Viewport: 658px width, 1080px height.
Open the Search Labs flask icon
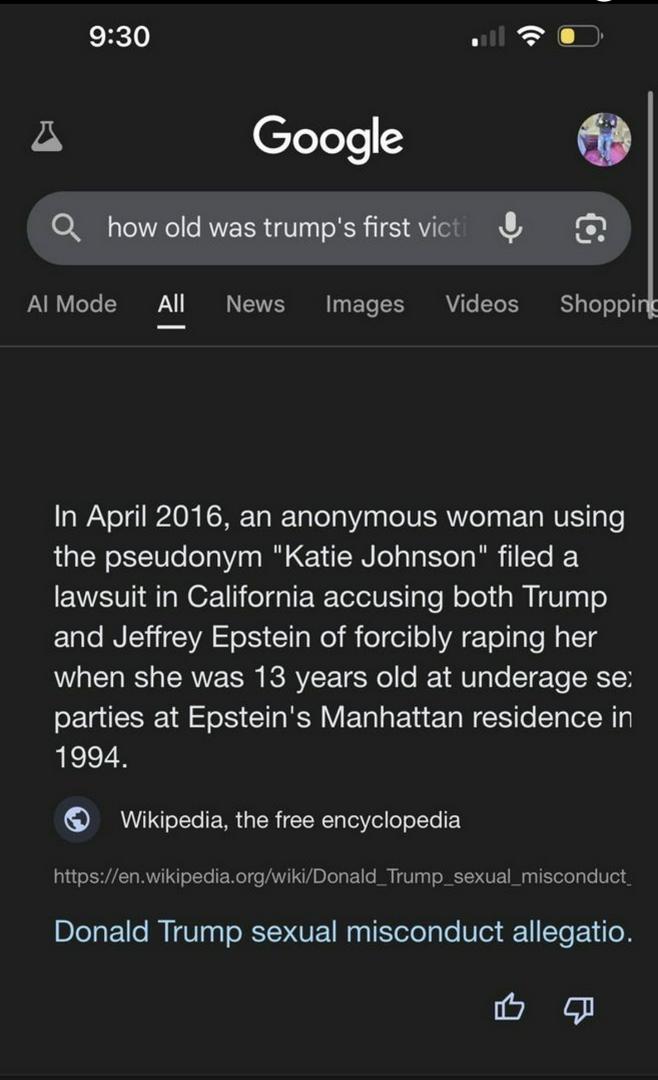click(46, 137)
